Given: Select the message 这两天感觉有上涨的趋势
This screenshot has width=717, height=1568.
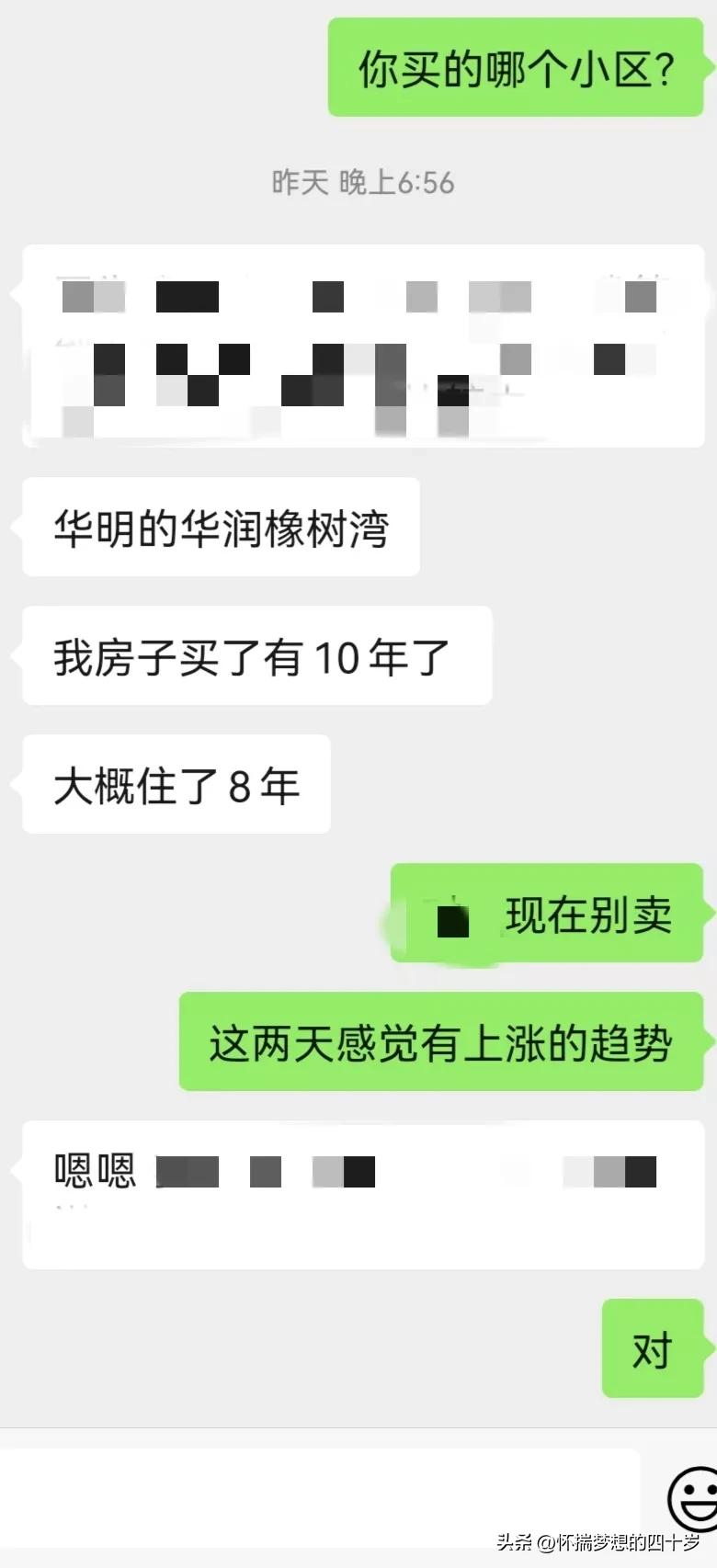Looking at the screenshot, I should [x=441, y=1040].
